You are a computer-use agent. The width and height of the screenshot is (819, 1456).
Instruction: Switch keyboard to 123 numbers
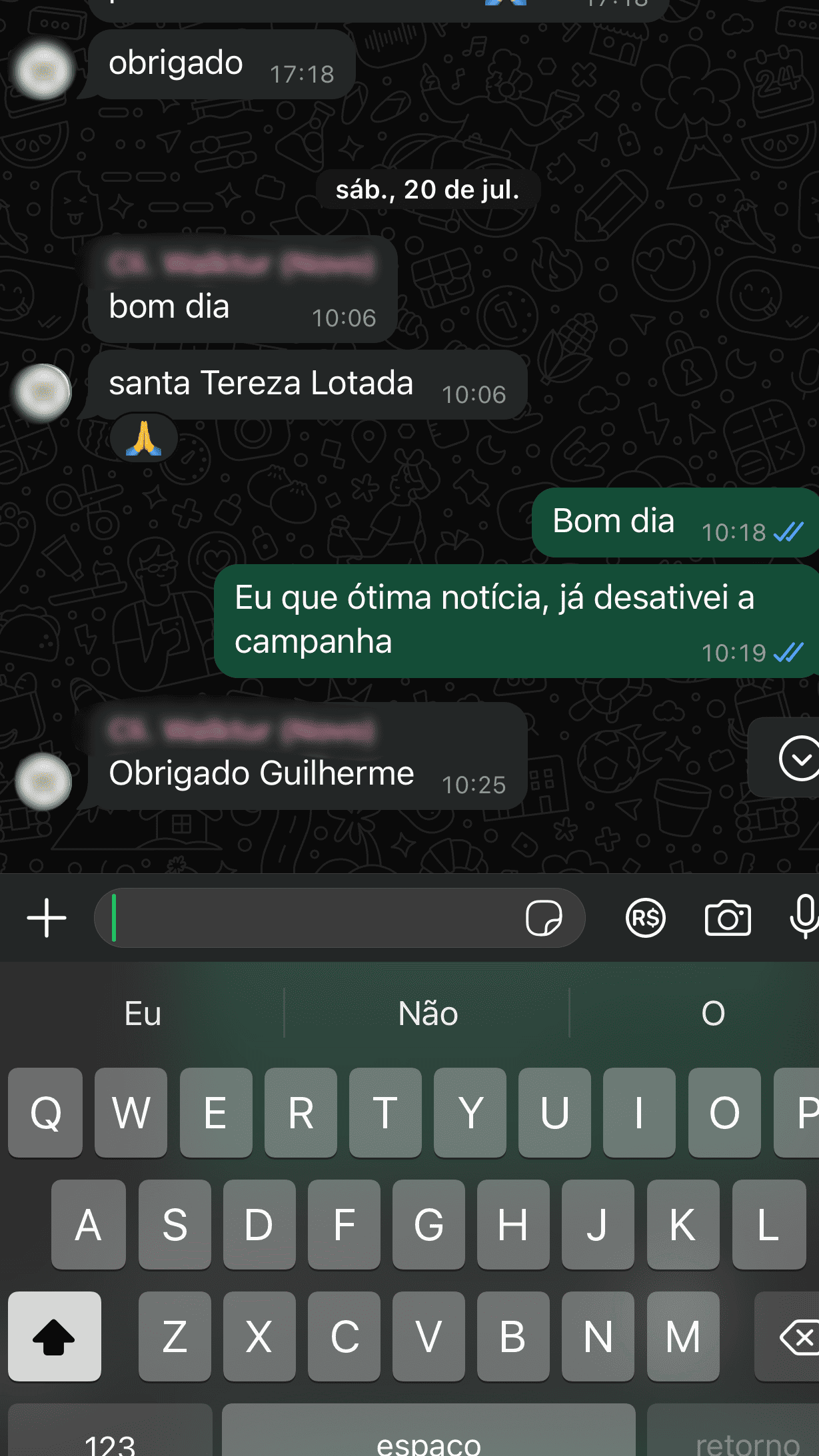pos(110,1439)
